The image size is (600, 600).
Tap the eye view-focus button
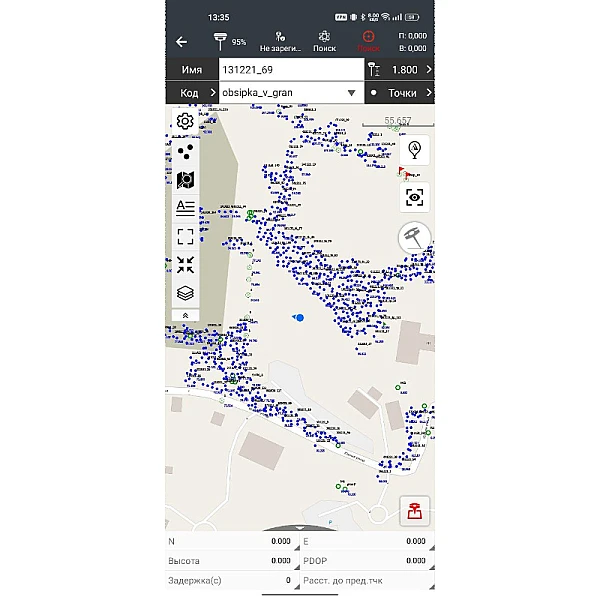point(415,197)
